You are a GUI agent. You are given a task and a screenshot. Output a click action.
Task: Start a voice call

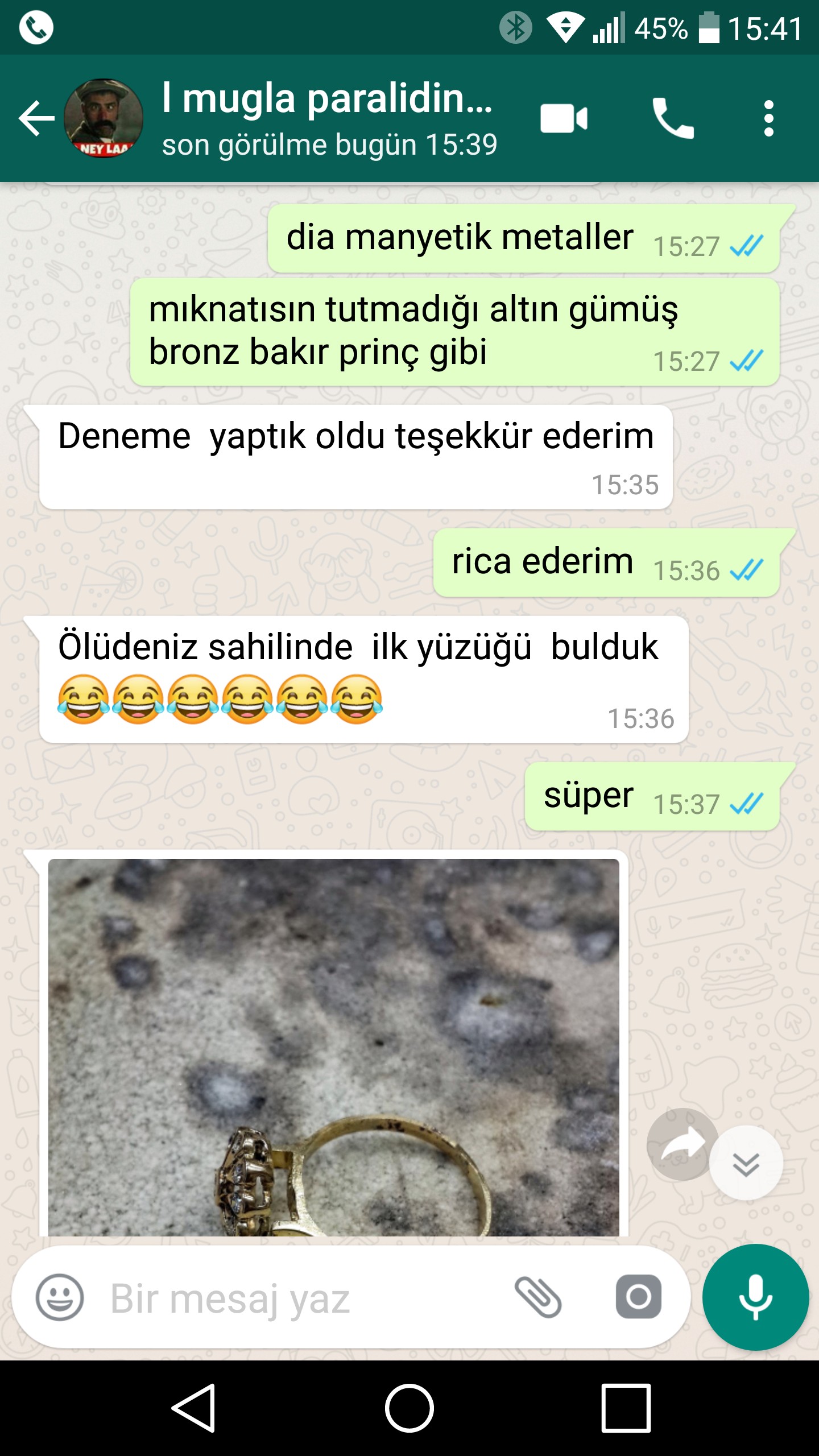pyautogui.click(x=673, y=118)
